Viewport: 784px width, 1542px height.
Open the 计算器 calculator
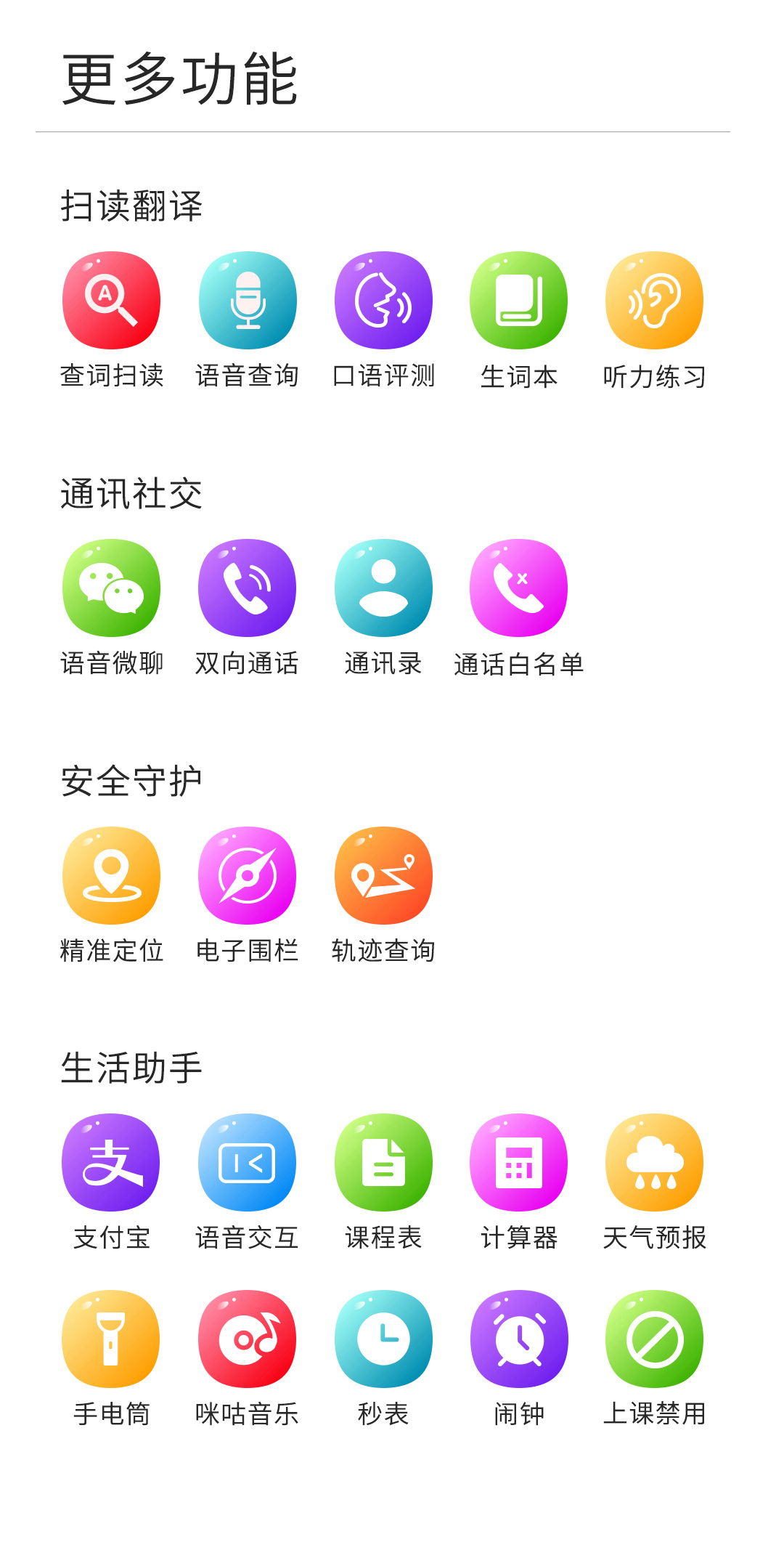[x=519, y=1163]
